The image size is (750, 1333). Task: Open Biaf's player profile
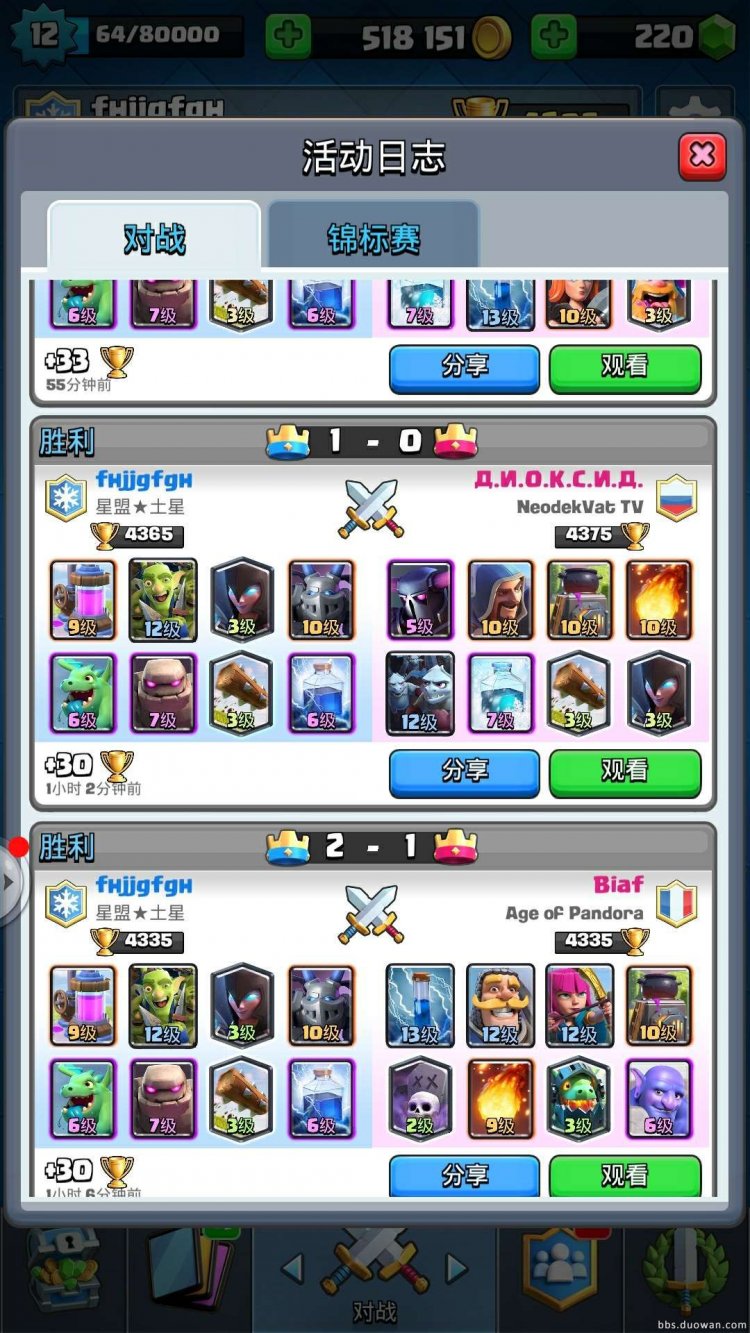[x=618, y=885]
